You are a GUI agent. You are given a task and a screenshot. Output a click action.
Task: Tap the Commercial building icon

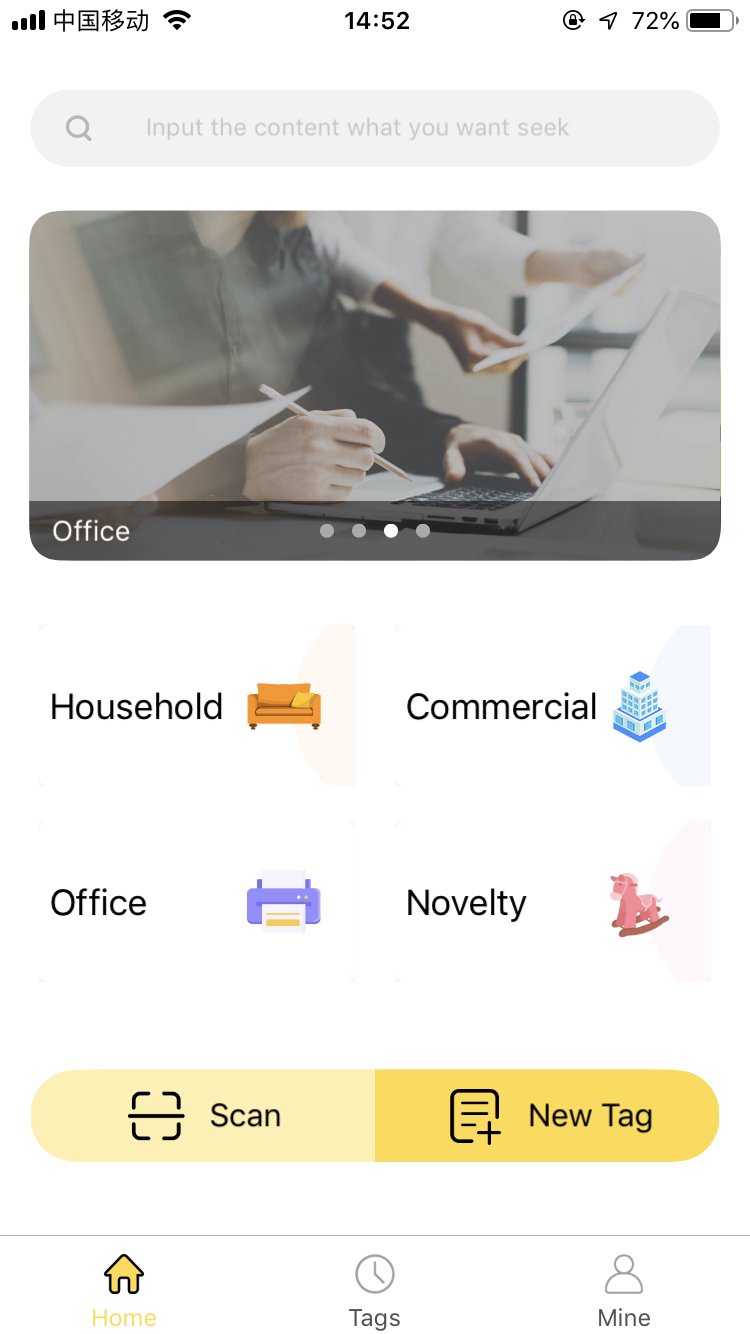[640, 706]
